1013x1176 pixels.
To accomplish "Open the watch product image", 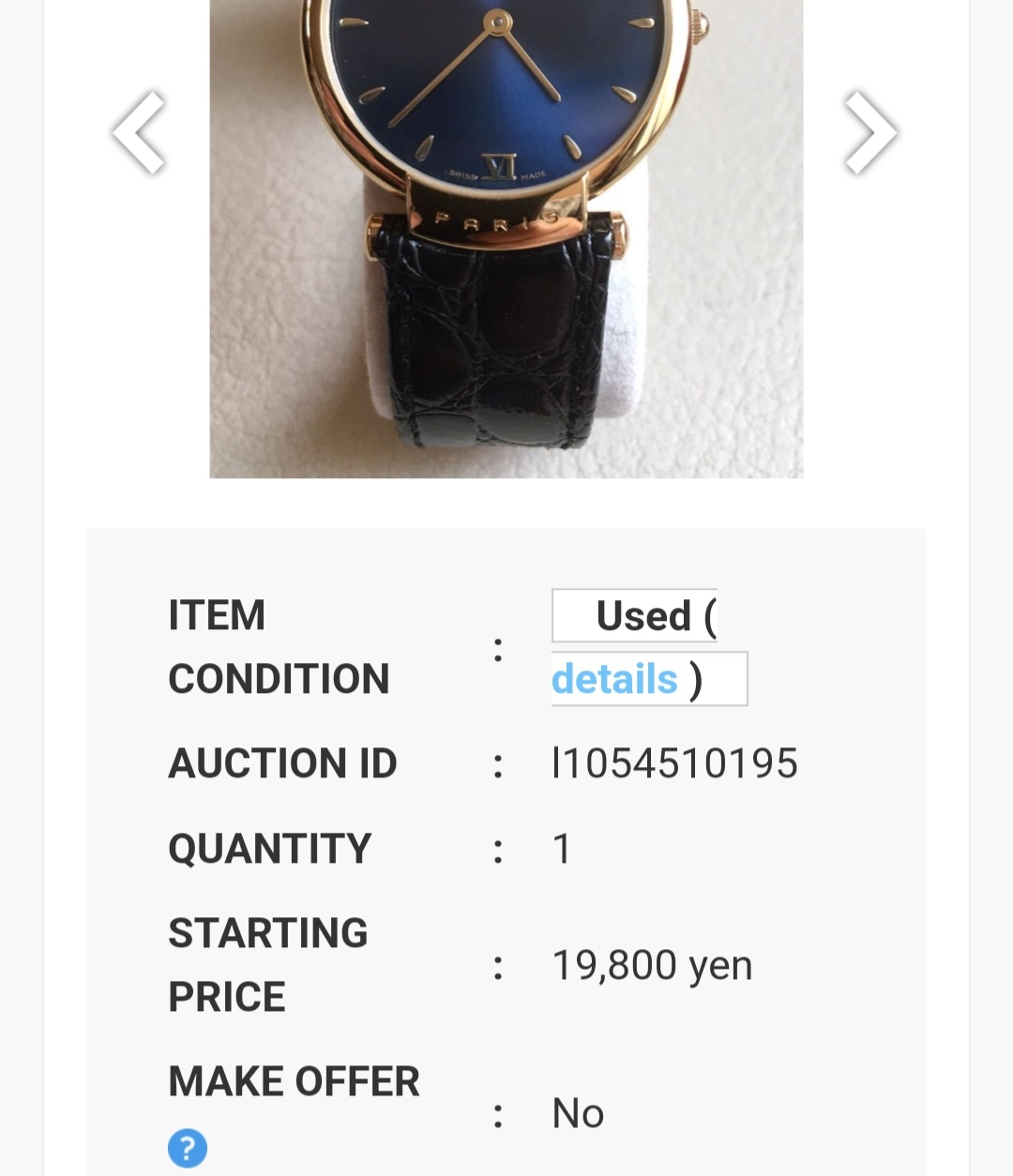I will (x=506, y=239).
